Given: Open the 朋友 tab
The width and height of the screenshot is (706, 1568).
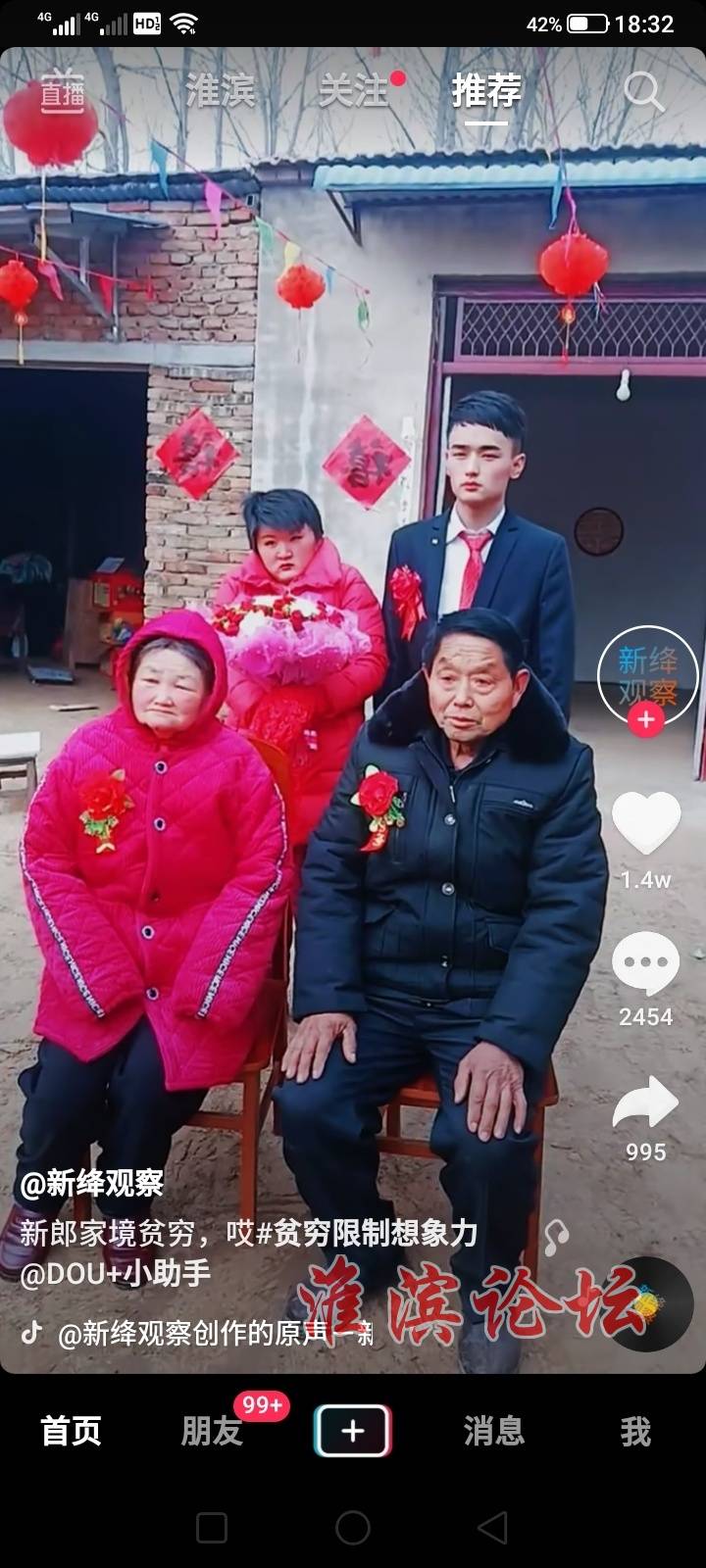Looking at the screenshot, I should [x=212, y=1432].
